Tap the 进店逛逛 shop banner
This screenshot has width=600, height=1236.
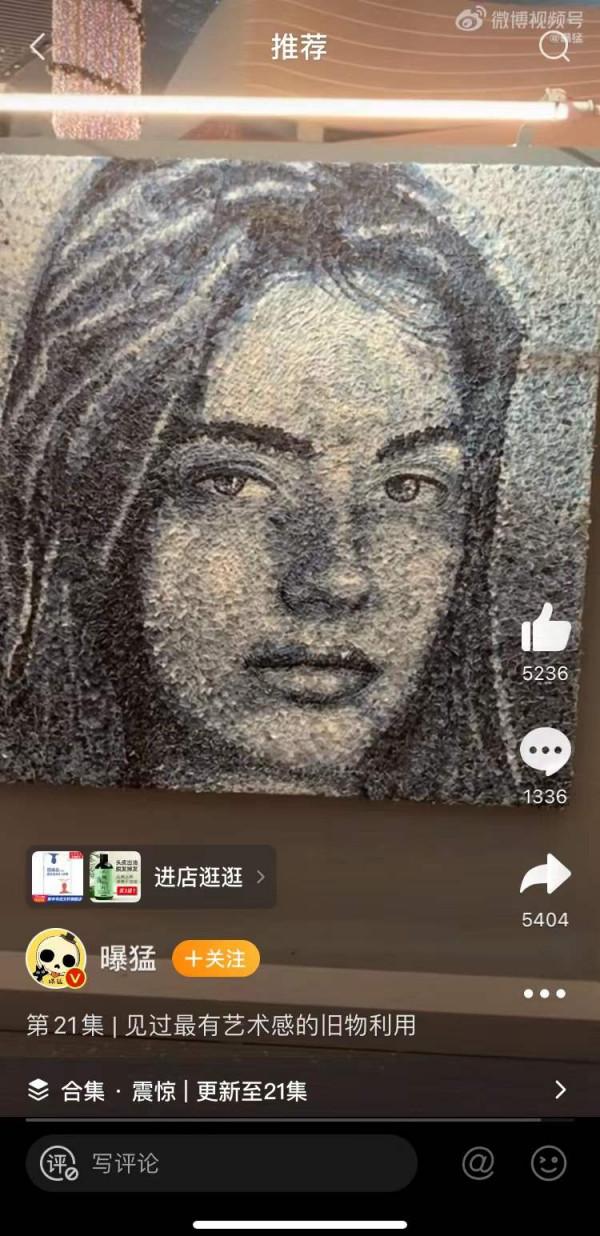click(x=150, y=877)
